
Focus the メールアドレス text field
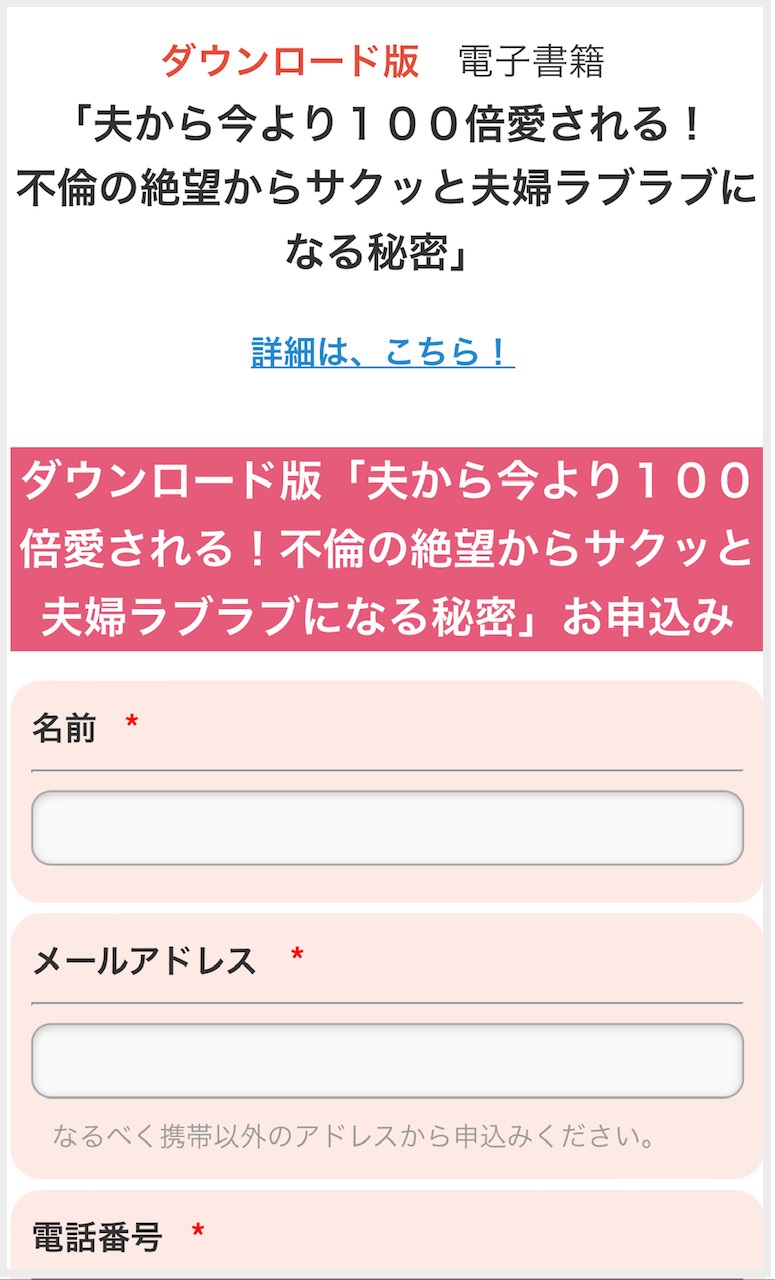[387, 1060]
